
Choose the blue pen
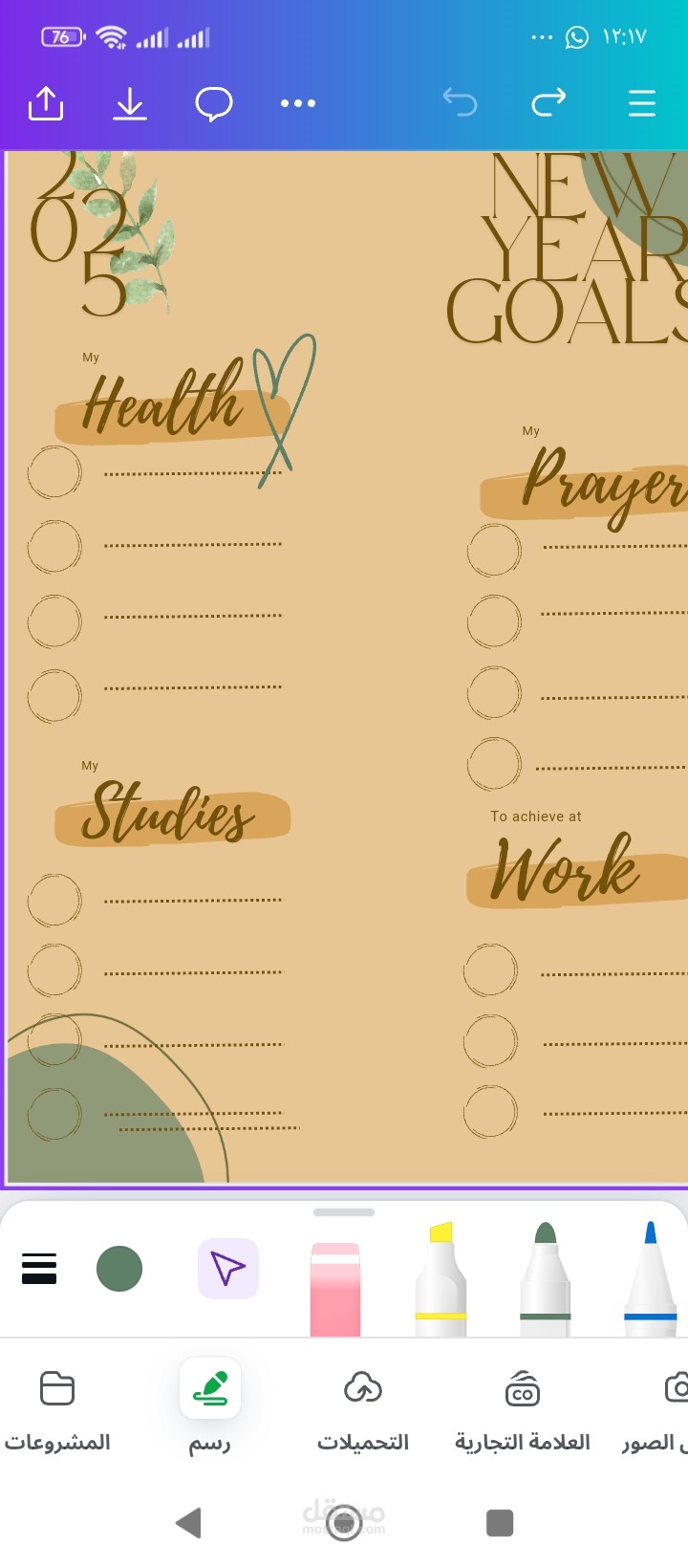coord(651,1281)
